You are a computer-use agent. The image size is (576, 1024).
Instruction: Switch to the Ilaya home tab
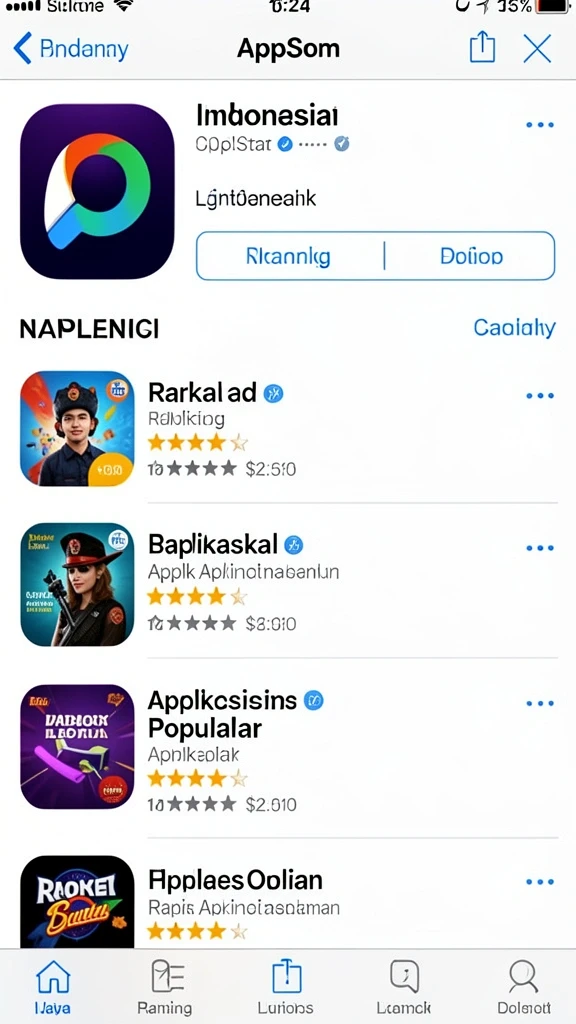click(x=53, y=987)
